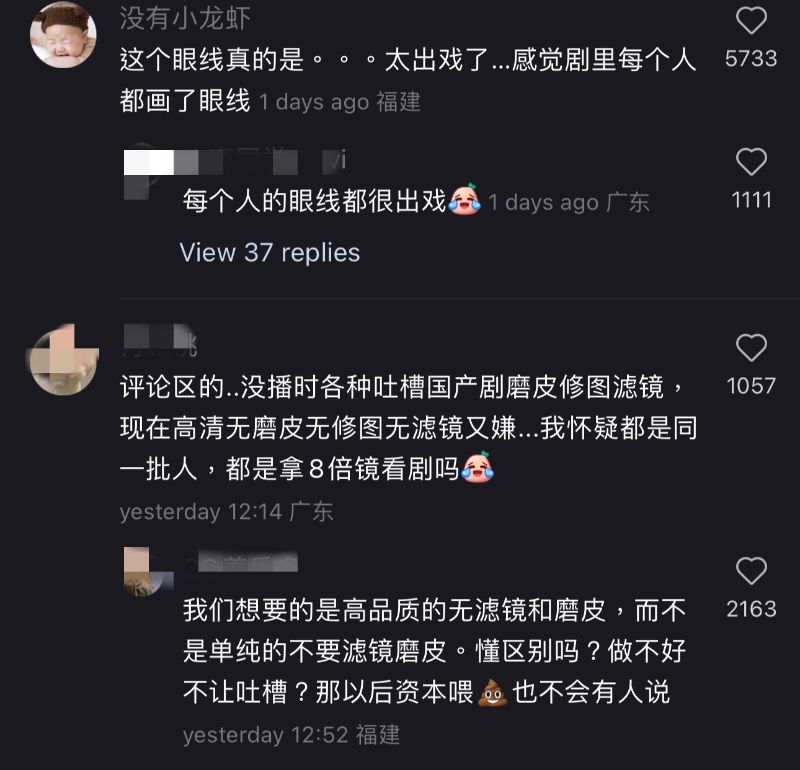The width and height of the screenshot is (800, 770).
Task: Expand View 37 replies
Action: pos(269,253)
